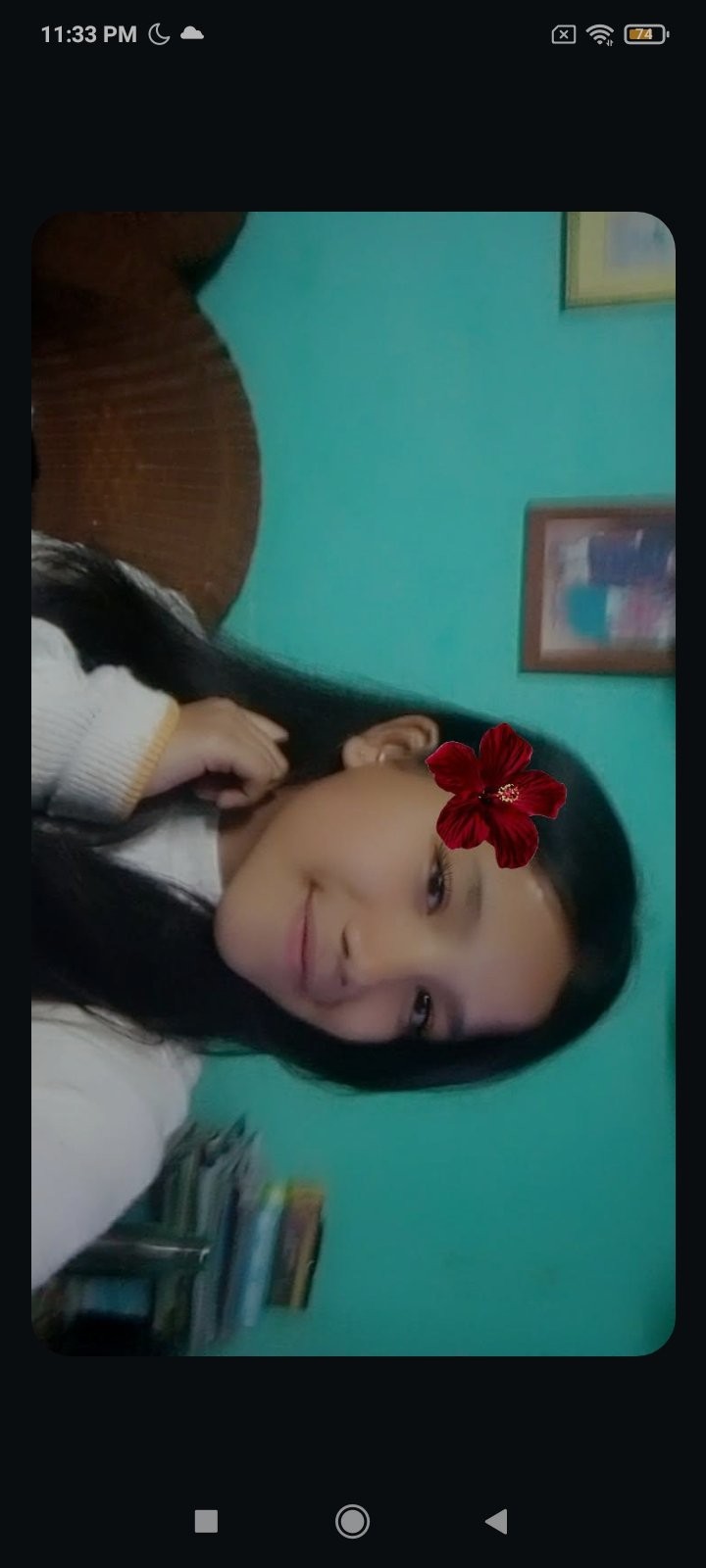Tap the displayed photo to show viewer controls
This screenshot has width=706, height=1568.
tap(353, 784)
